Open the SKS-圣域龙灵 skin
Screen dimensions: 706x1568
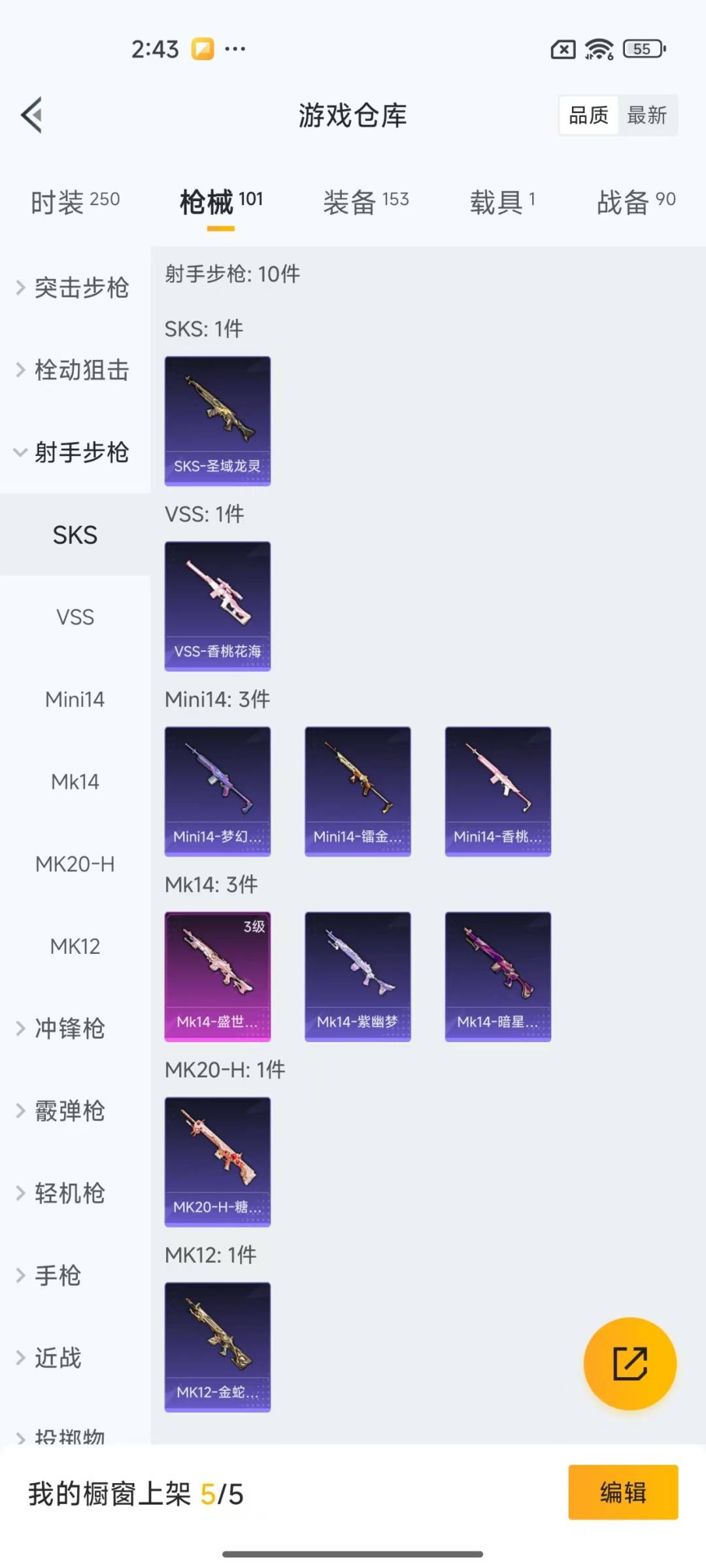(x=218, y=421)
